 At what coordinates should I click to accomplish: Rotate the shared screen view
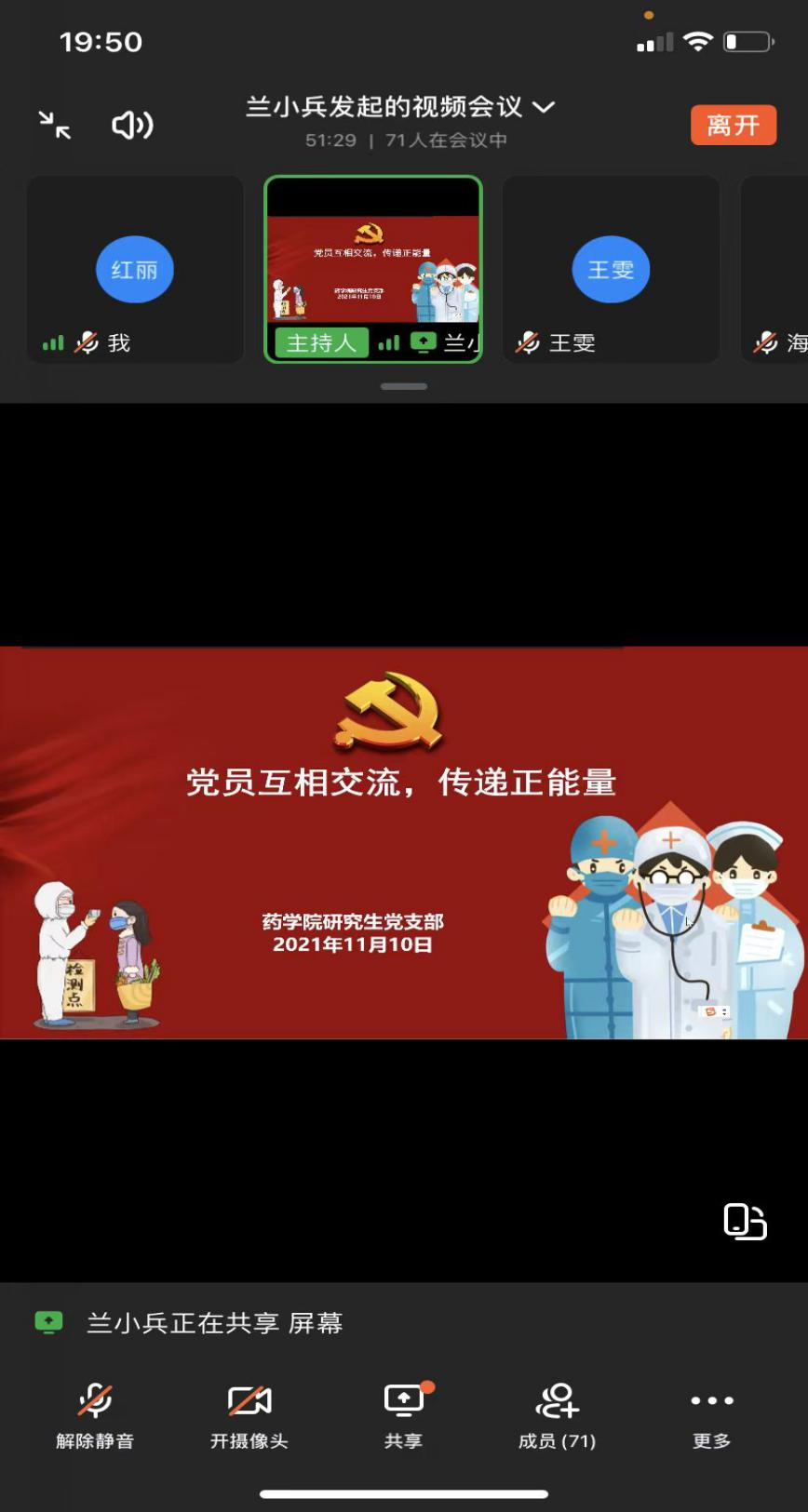[x=745, y=1222]
